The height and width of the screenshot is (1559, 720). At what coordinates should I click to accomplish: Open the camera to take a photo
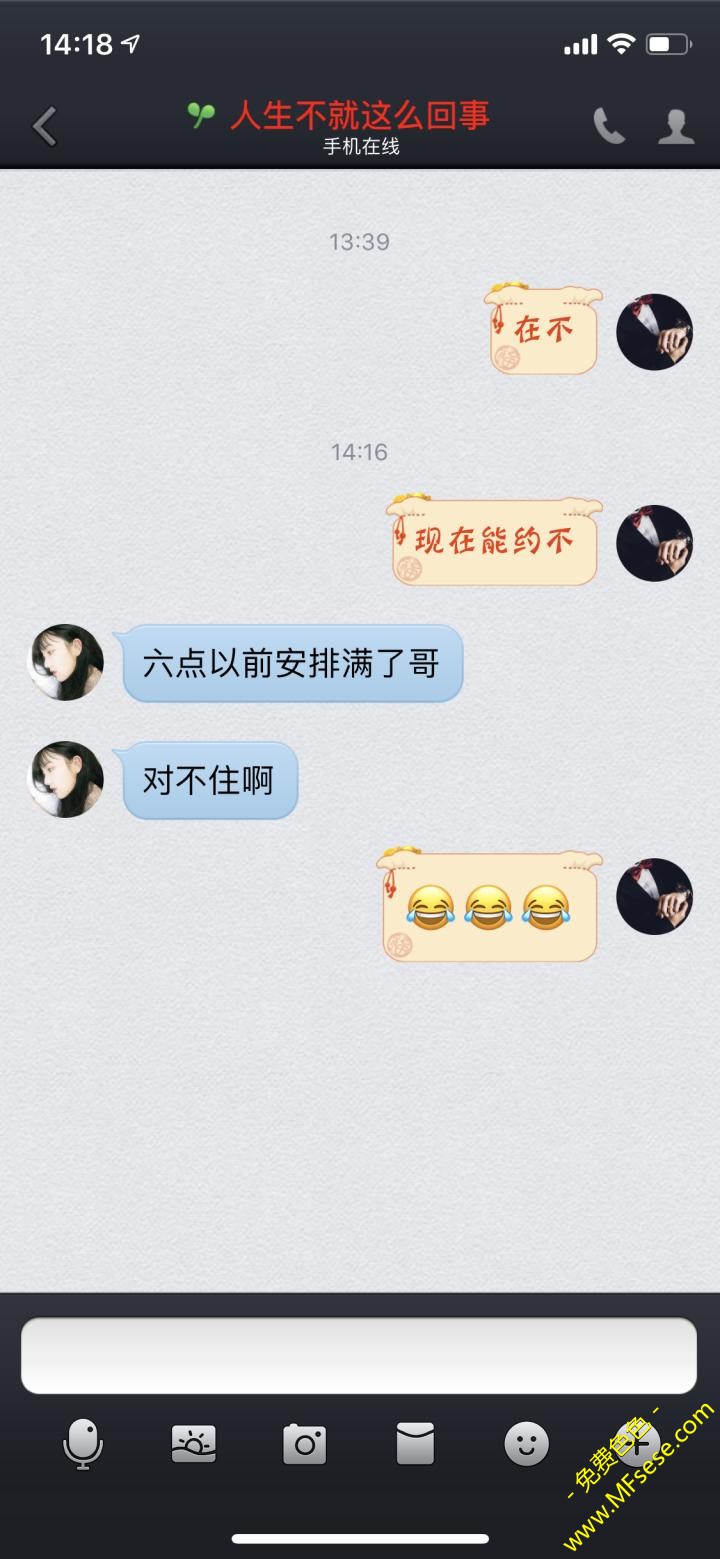pyautogui.click(x=304, y=1445)
